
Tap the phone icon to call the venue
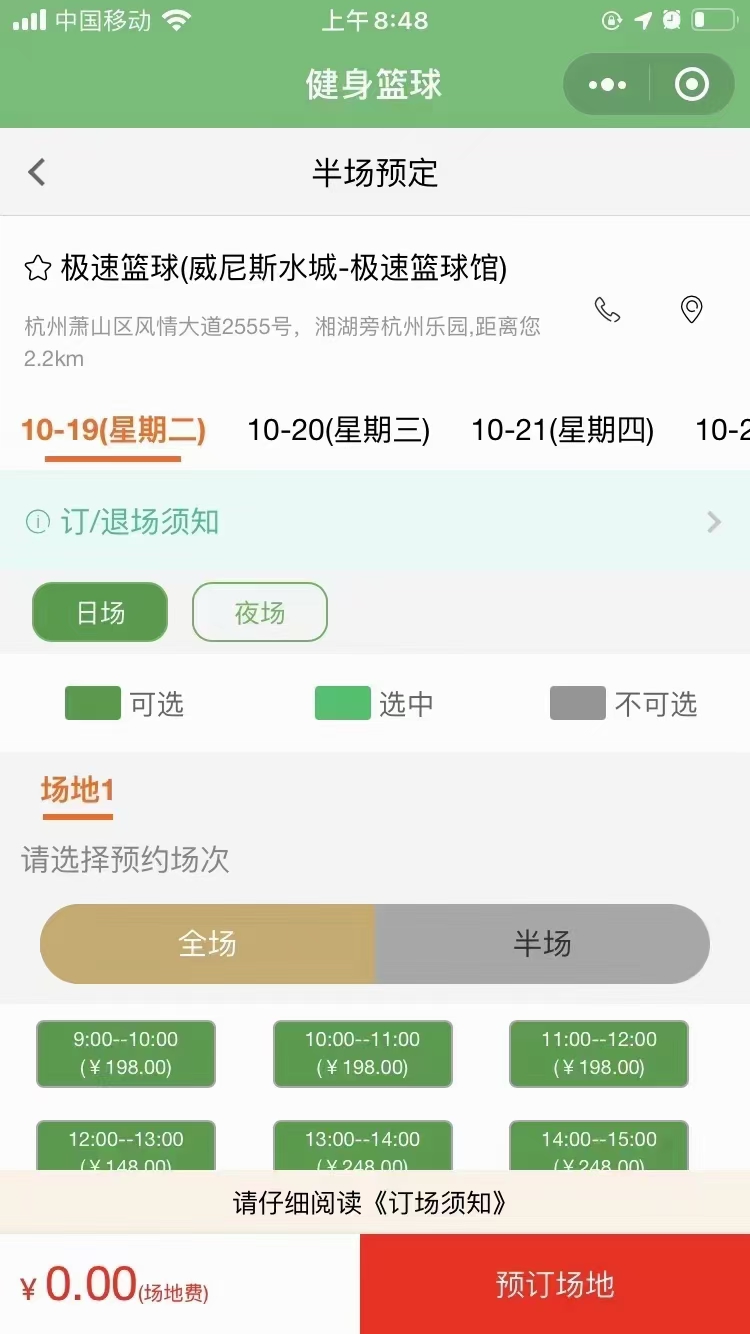coord(607,311)
